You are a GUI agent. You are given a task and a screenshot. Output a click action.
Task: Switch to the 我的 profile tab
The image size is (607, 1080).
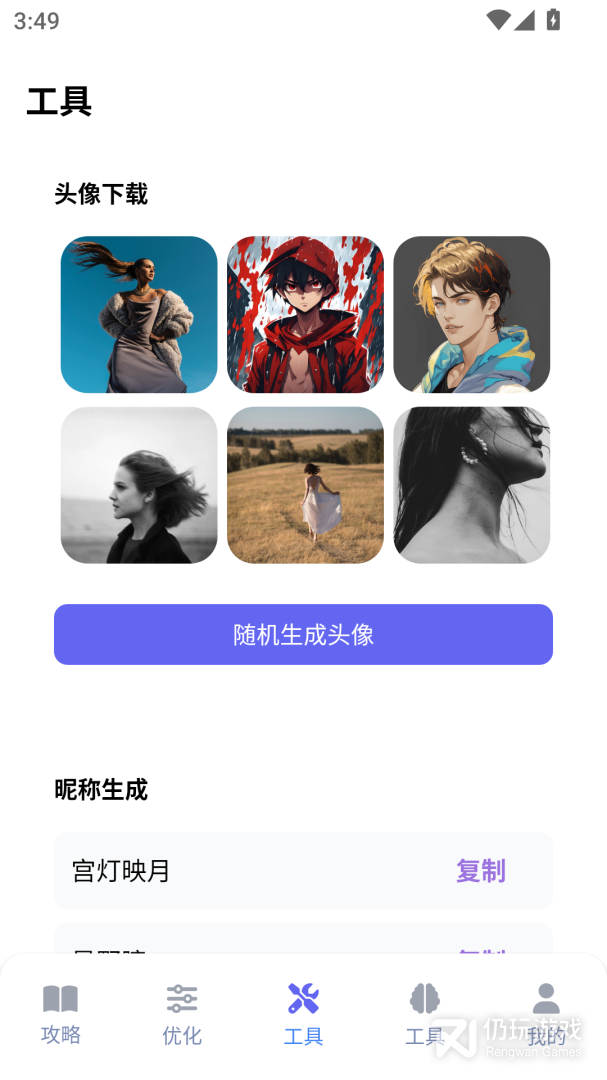tap(546, 1013)
